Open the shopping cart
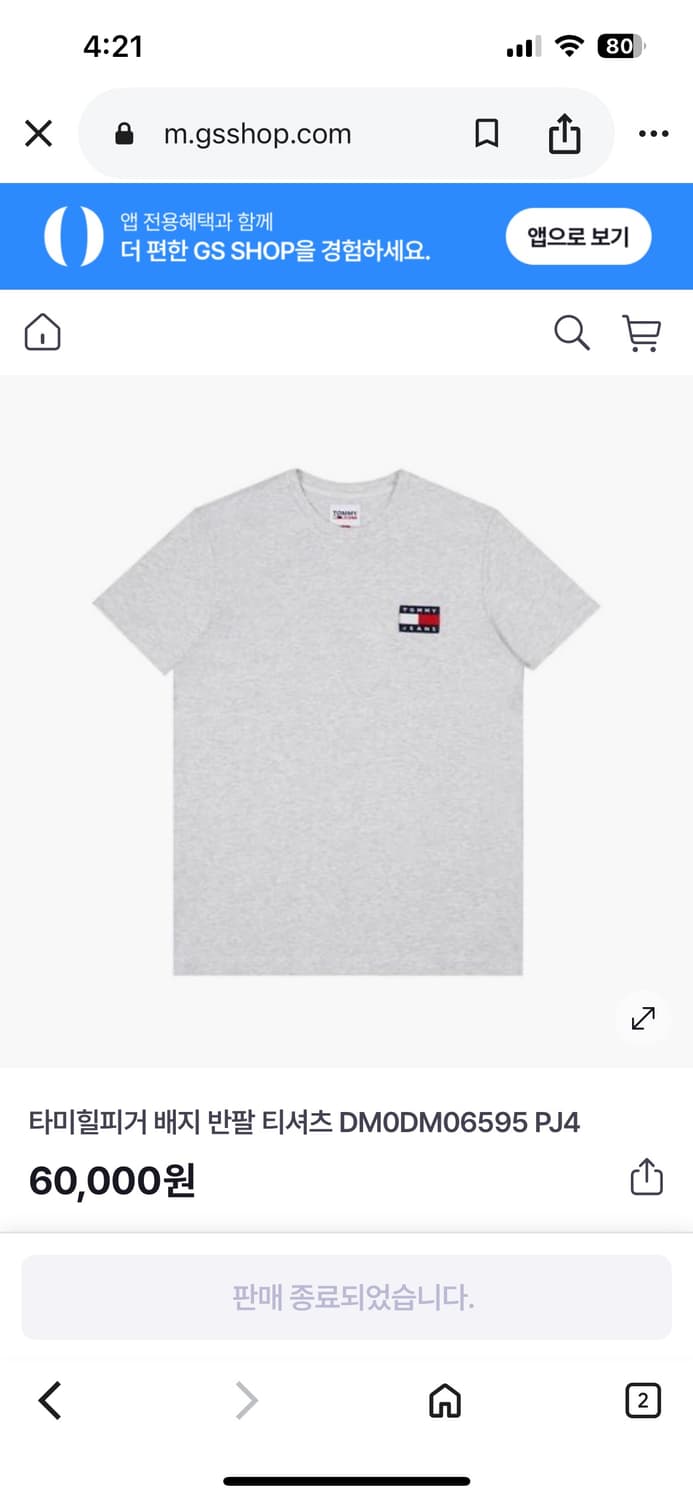Image resolution: width=693 pixels, height=1500 pixels. 642,333
